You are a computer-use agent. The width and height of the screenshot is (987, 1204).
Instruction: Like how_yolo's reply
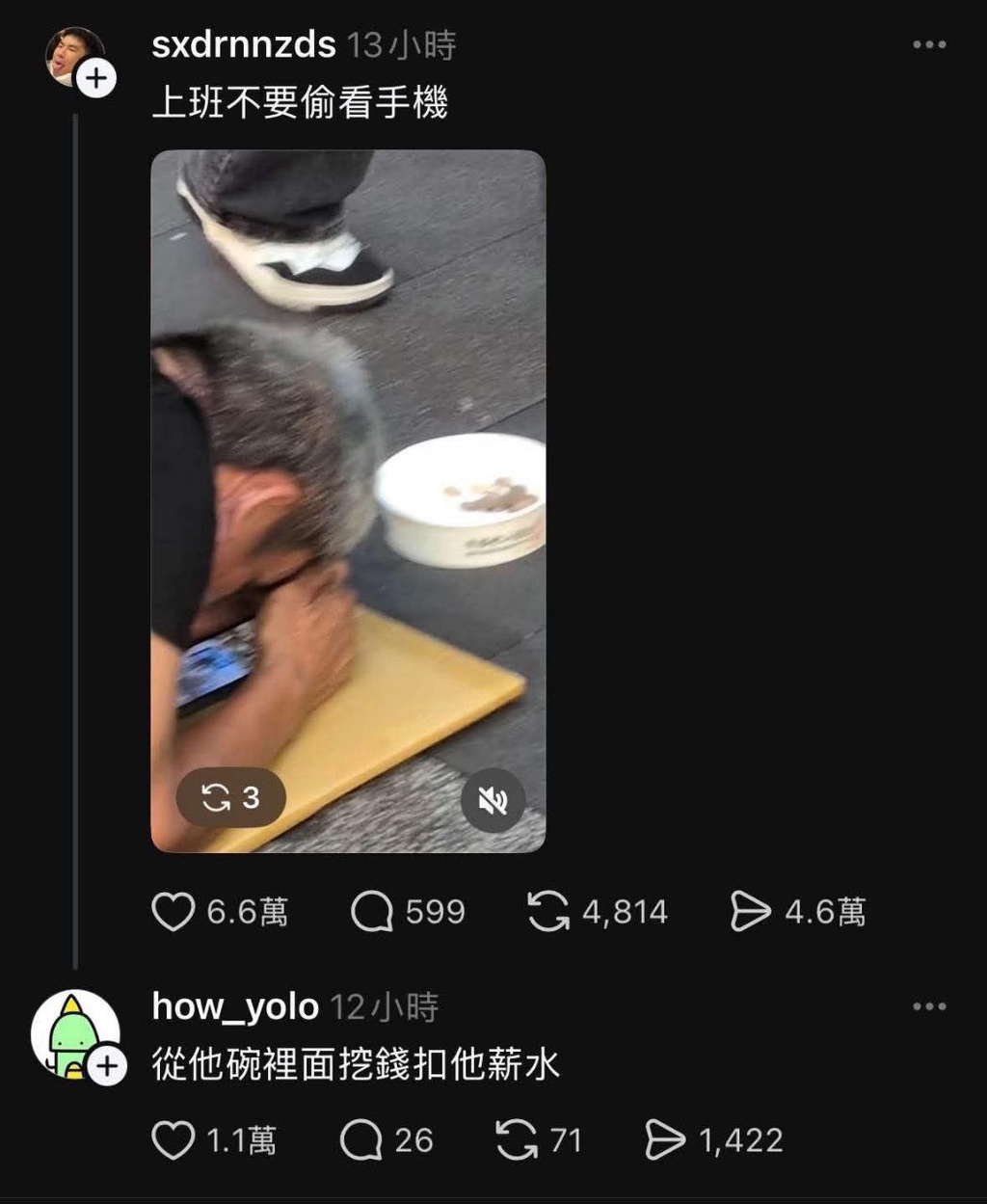173,1140
